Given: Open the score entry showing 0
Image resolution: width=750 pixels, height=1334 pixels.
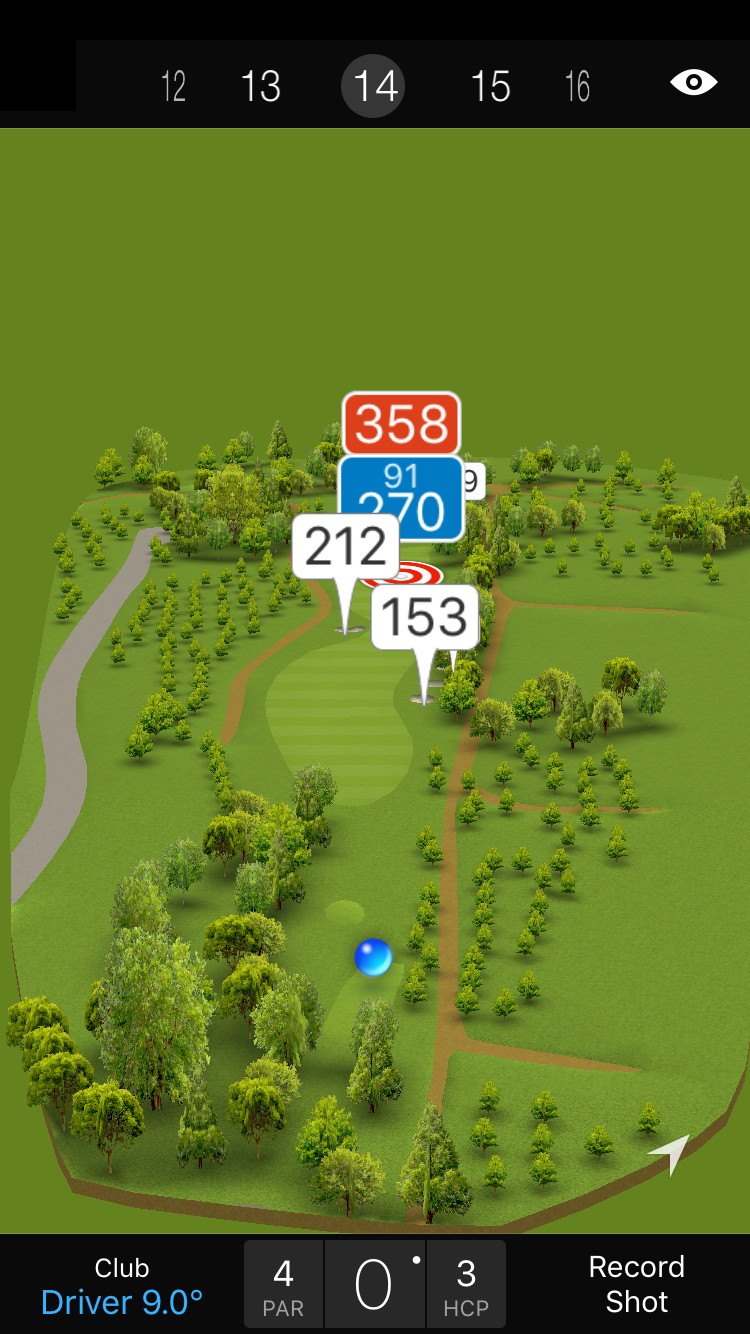Looking at the screenshot, I should [375, 1285].
